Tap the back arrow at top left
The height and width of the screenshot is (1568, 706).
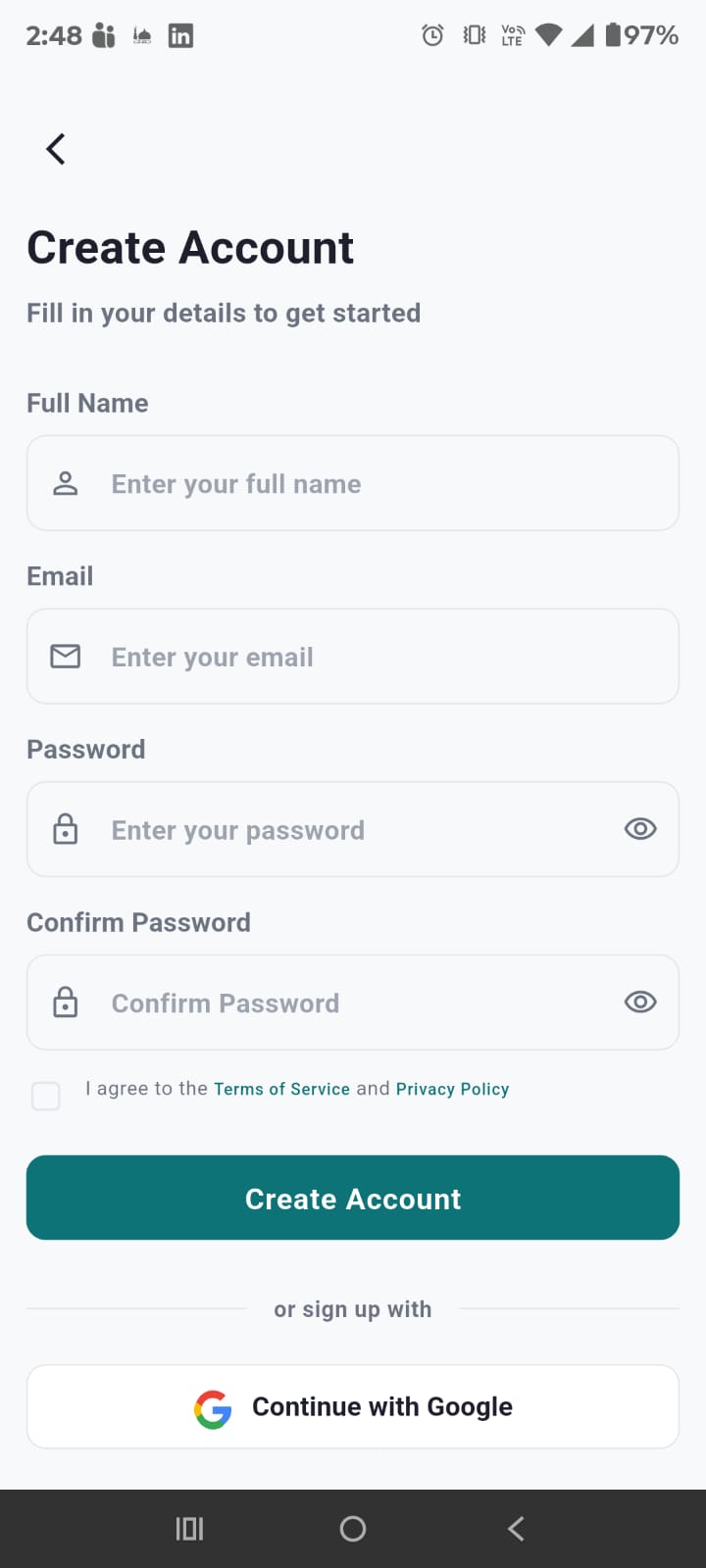tap(55, 148)
